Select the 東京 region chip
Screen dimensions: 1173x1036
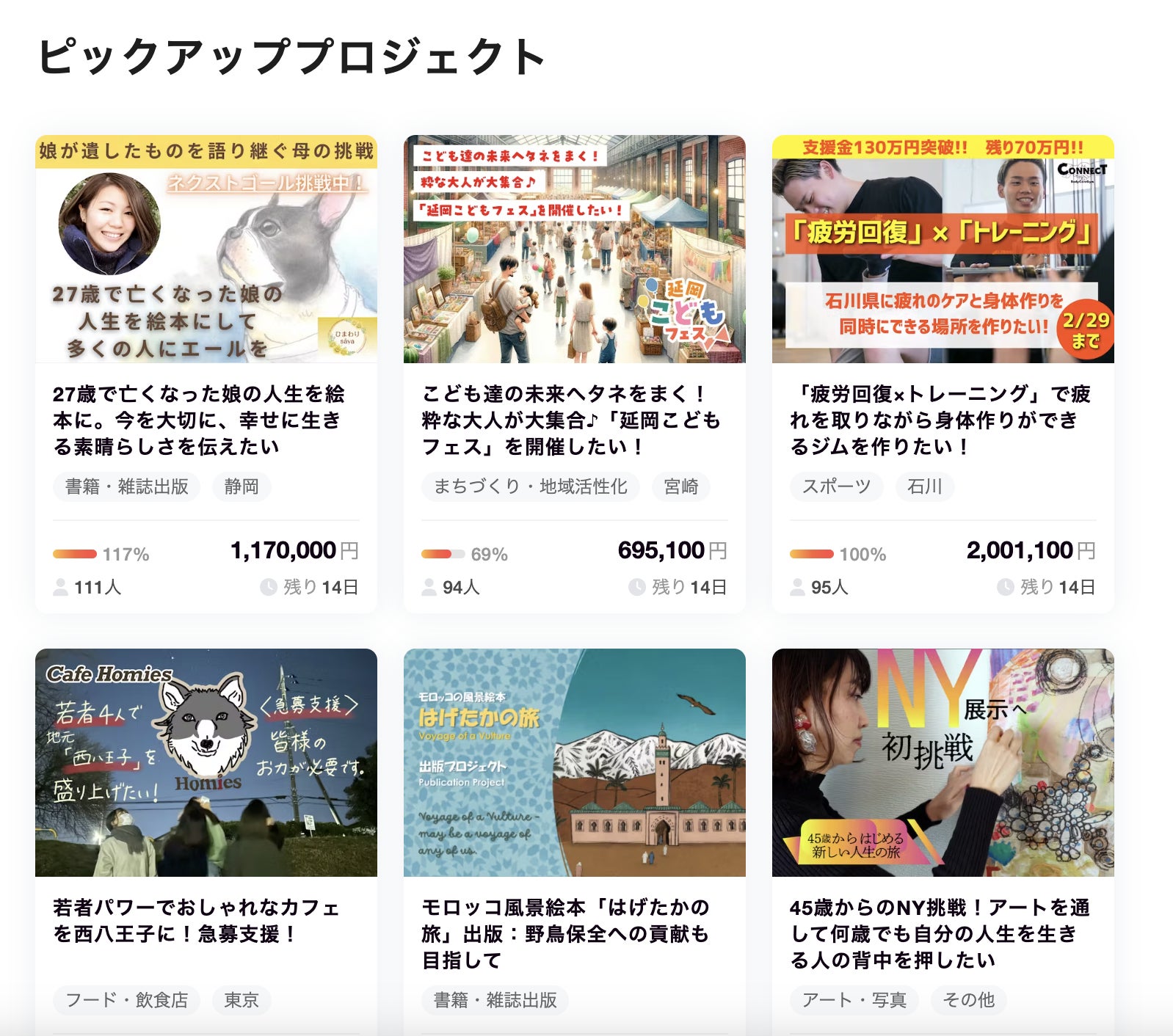click(x=241, y=1000)
